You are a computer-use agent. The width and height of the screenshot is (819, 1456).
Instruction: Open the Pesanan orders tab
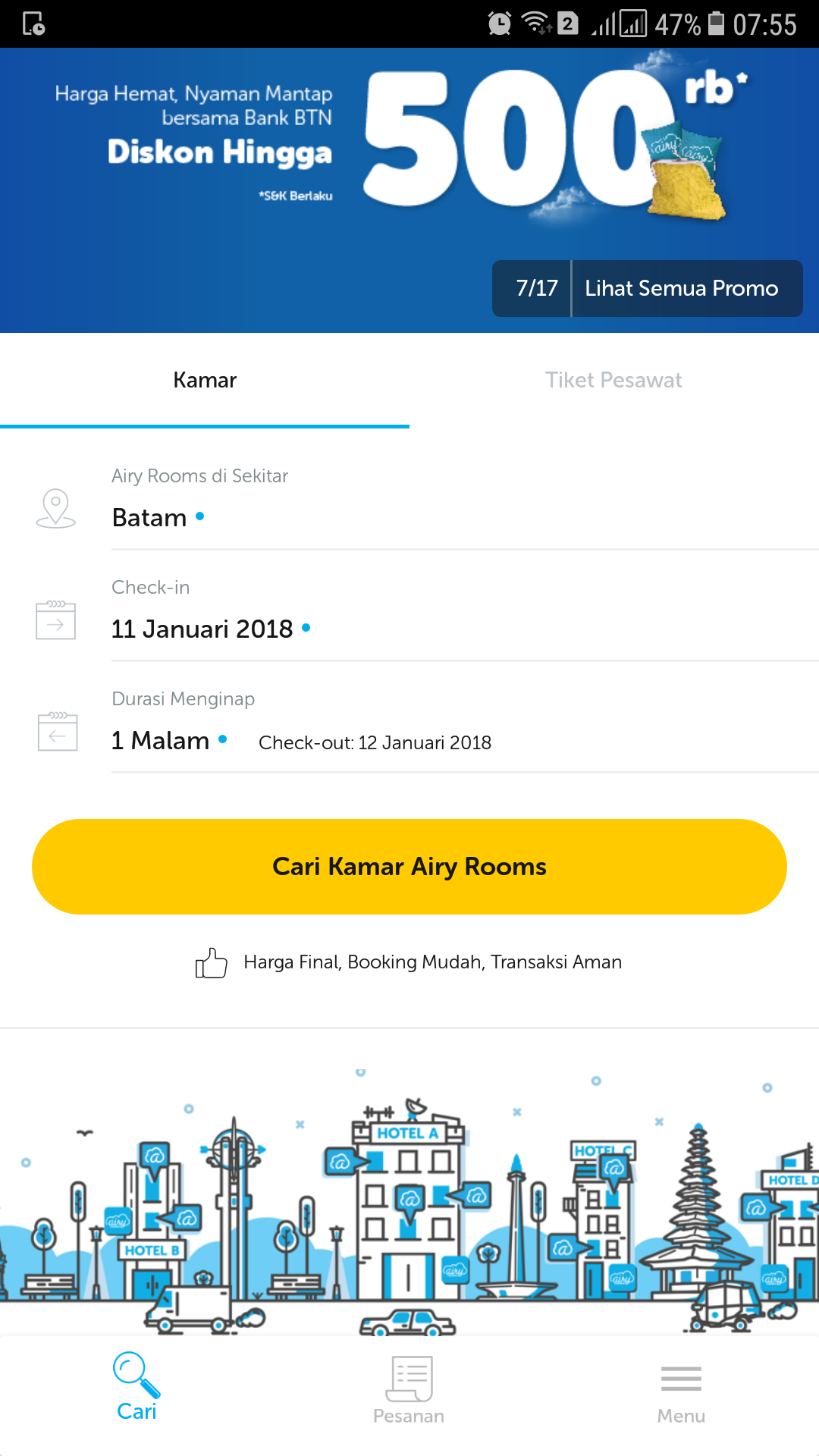pos(409,1392)
